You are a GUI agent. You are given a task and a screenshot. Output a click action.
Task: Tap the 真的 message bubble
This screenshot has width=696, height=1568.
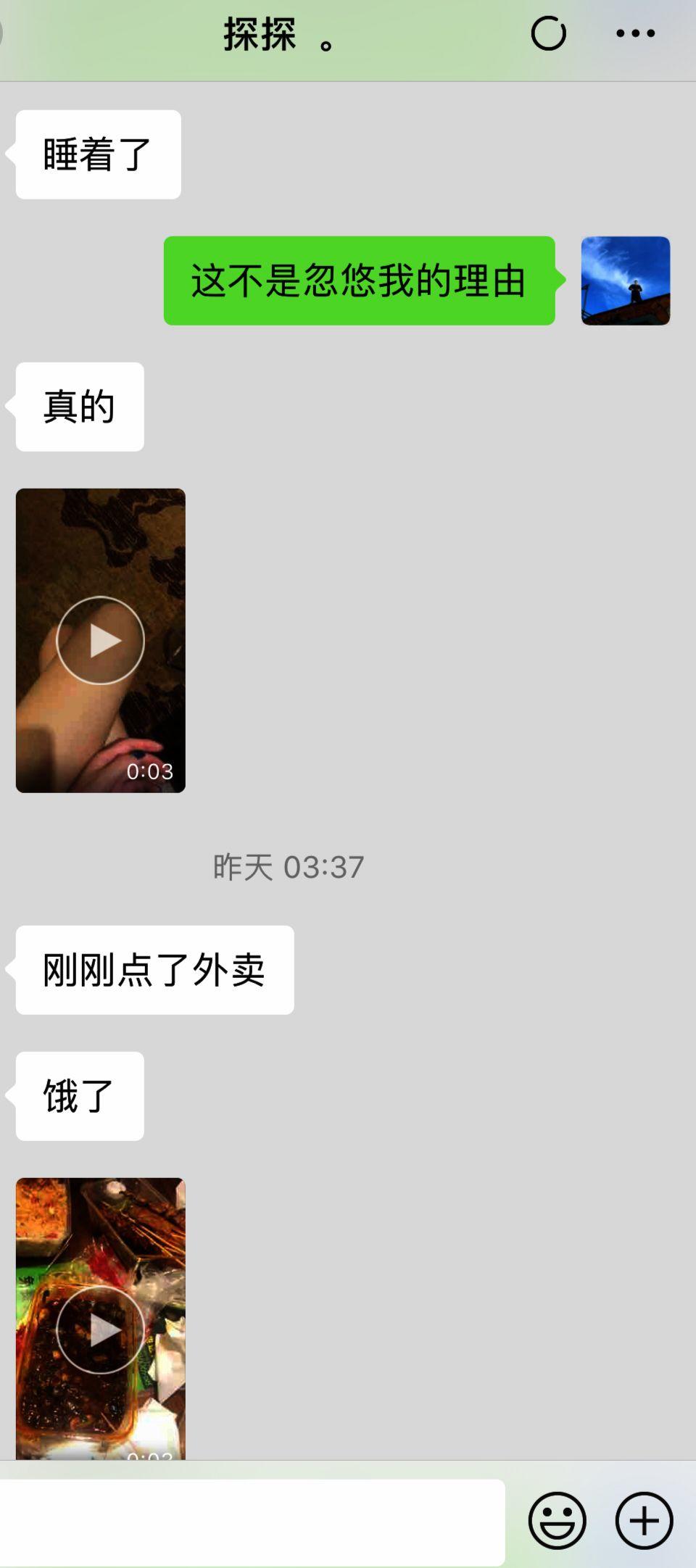(x=78, y=407)
